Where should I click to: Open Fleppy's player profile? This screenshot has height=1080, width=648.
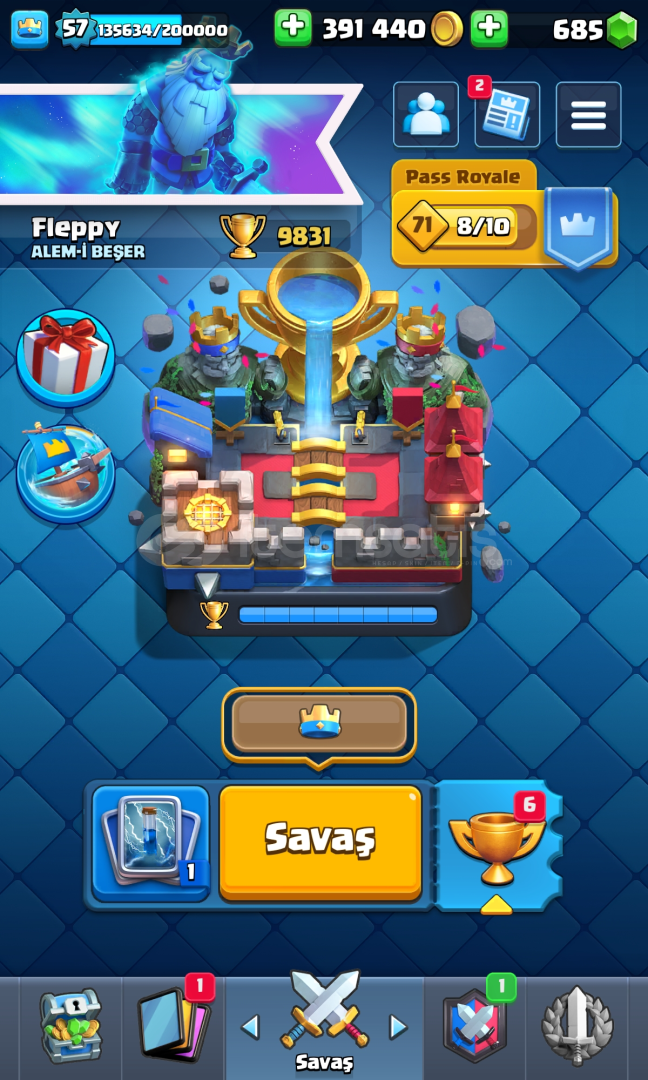(x=88, y=237)
